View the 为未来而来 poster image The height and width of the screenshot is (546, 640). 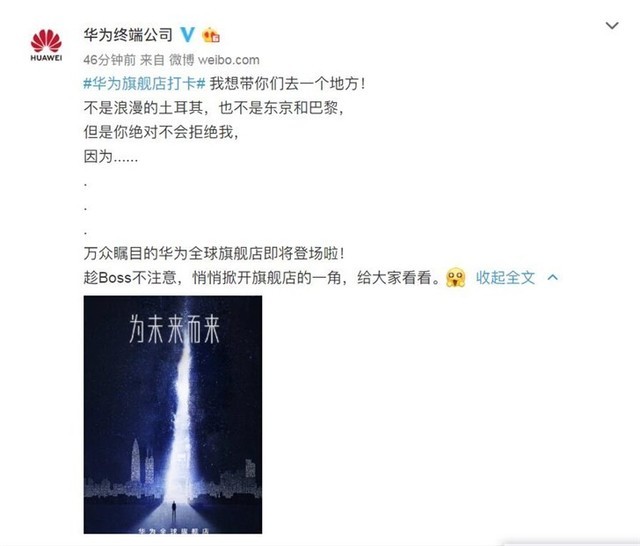(x=172, y=414)
